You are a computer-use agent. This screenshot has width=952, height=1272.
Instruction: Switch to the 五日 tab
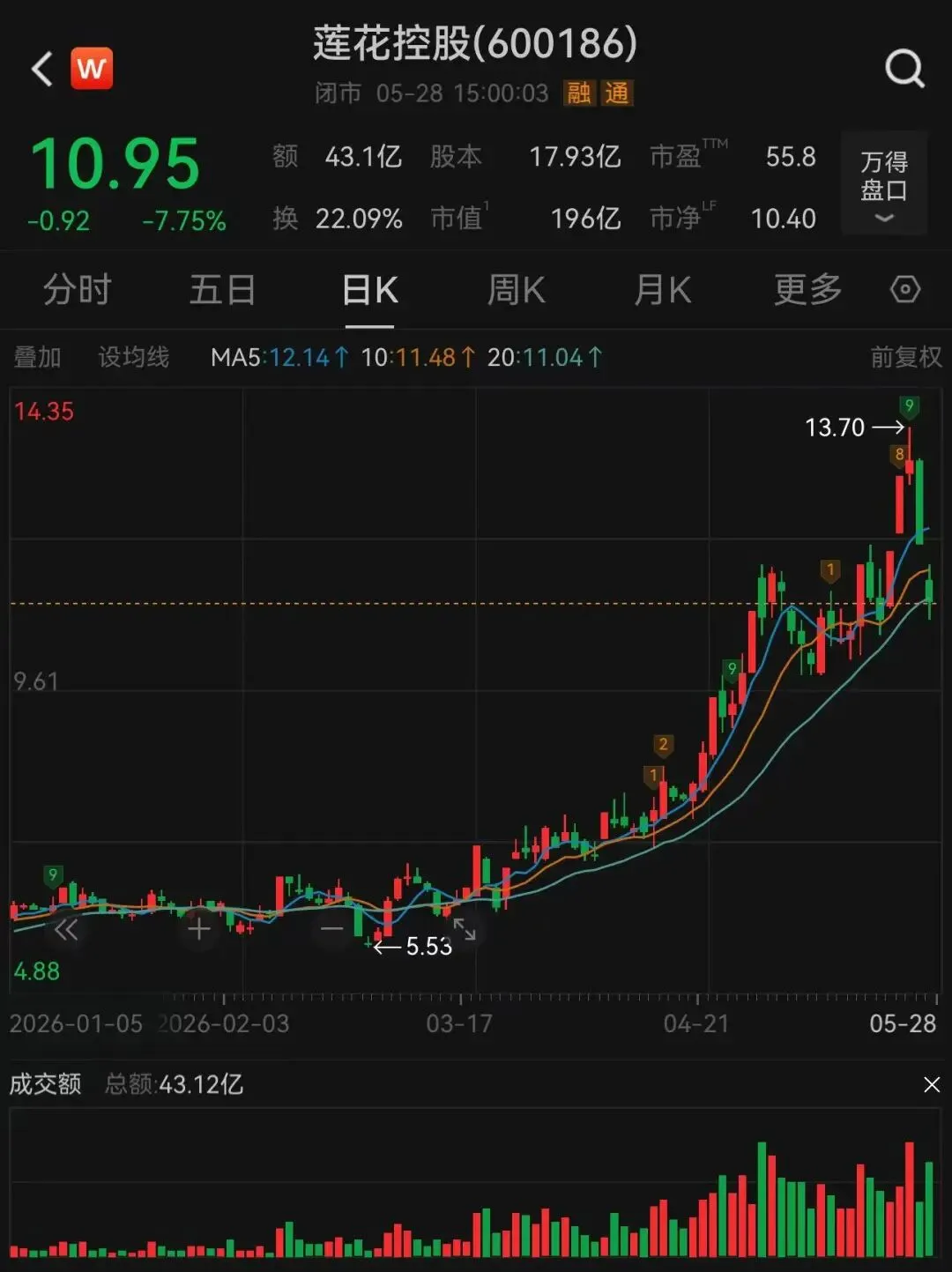pyautogui.click(x=223, y=289)
